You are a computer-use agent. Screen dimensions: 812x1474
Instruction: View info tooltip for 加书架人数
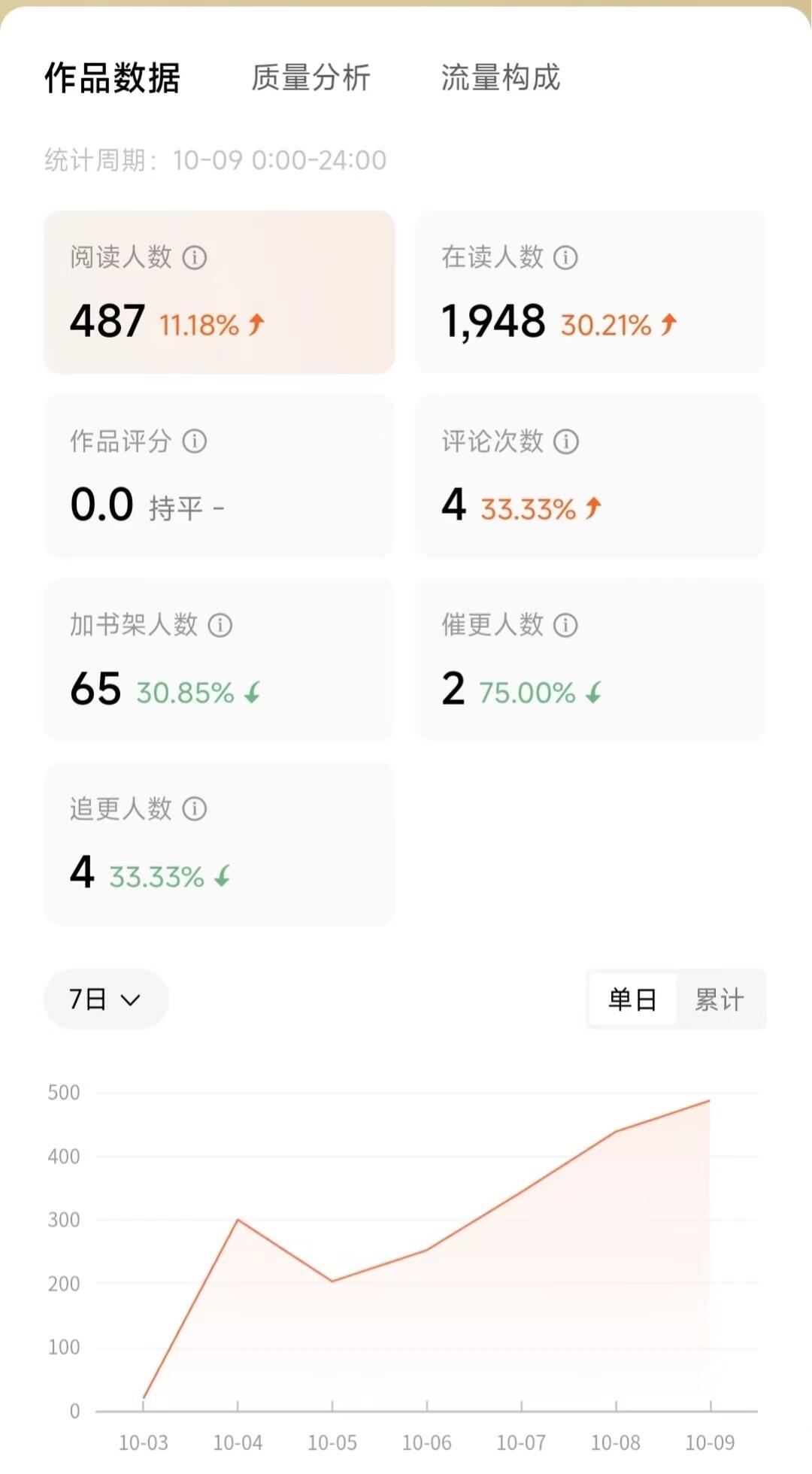220,625
